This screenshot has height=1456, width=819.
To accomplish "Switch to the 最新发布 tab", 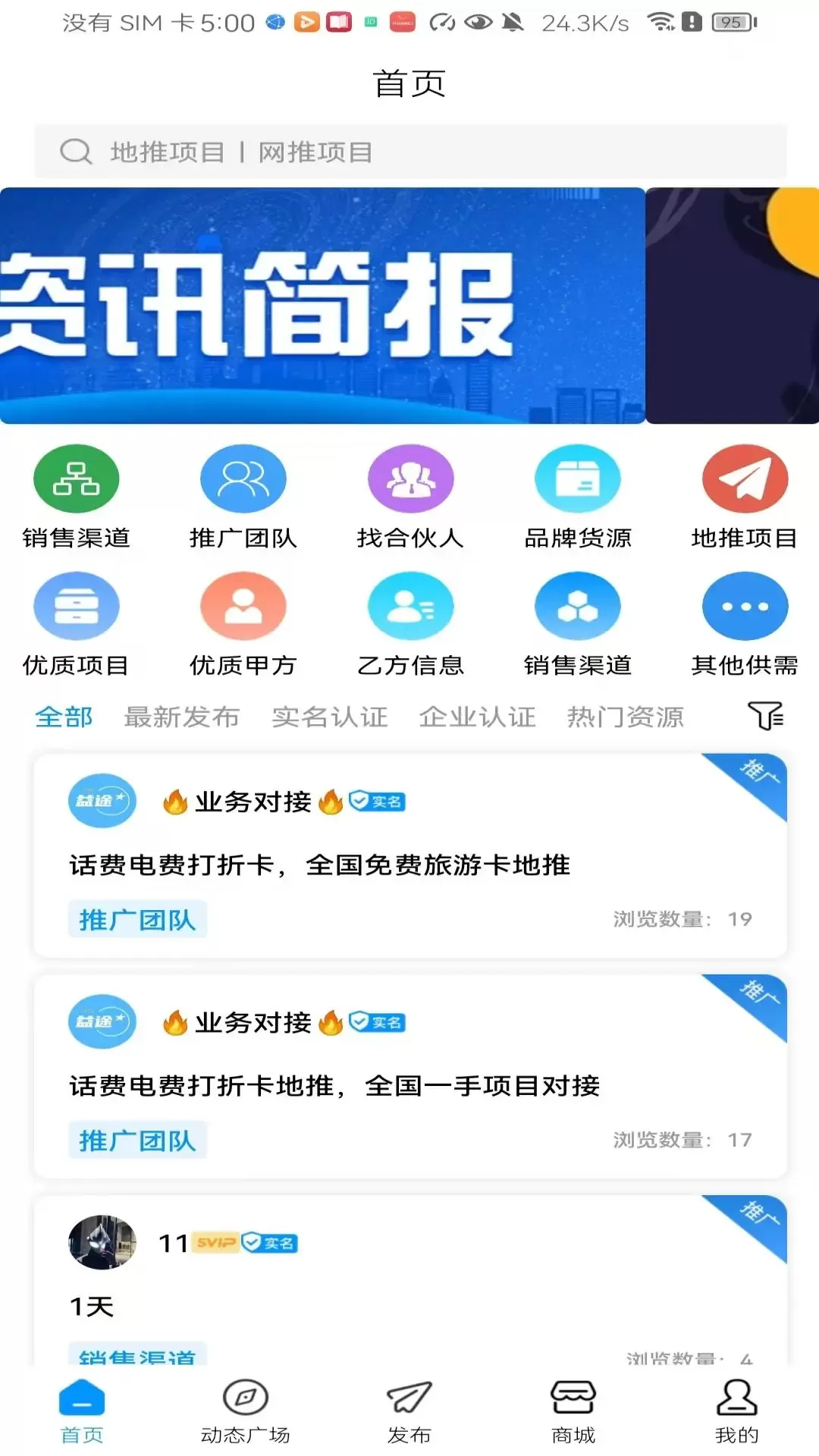I will pyautogui.click(x=181, y=717).
